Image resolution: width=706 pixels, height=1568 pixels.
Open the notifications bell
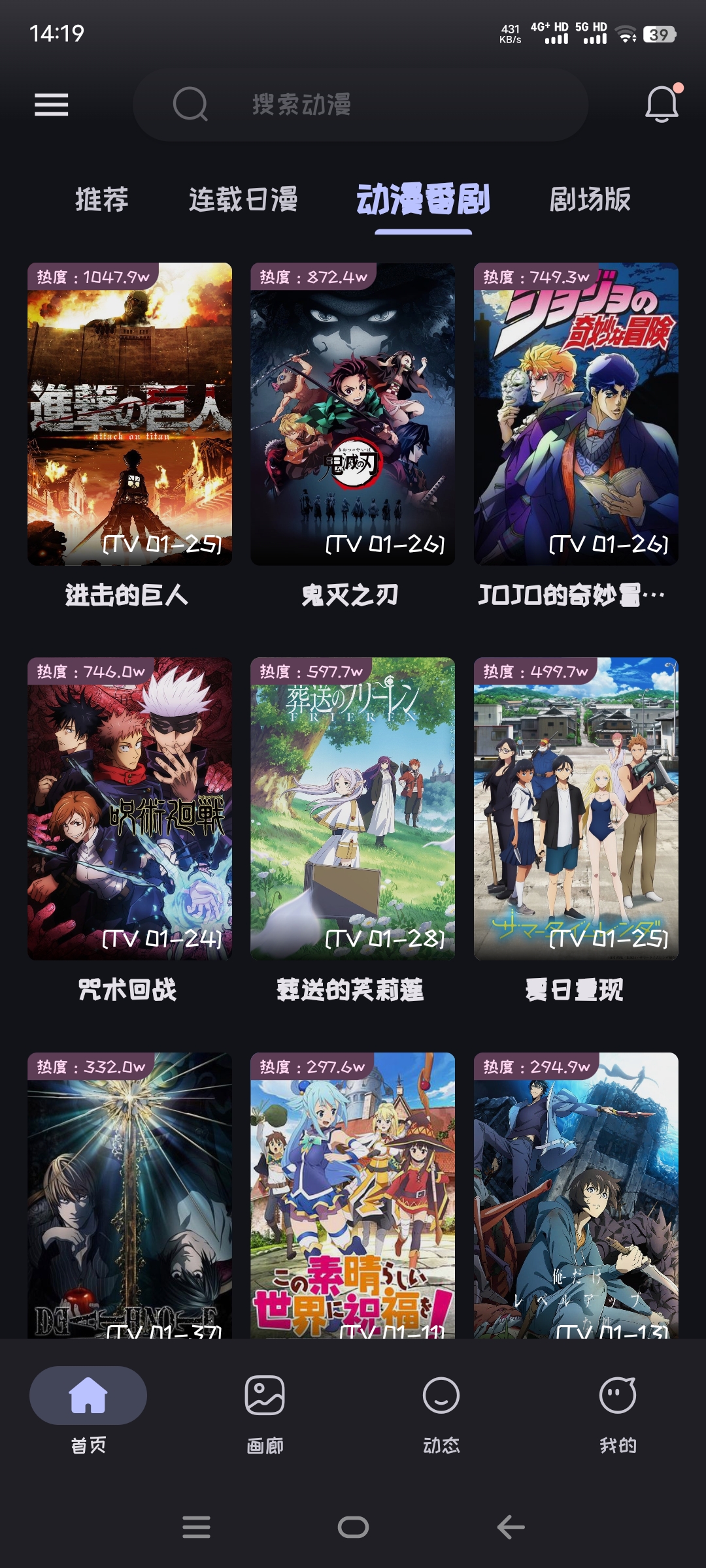(662, 105)
